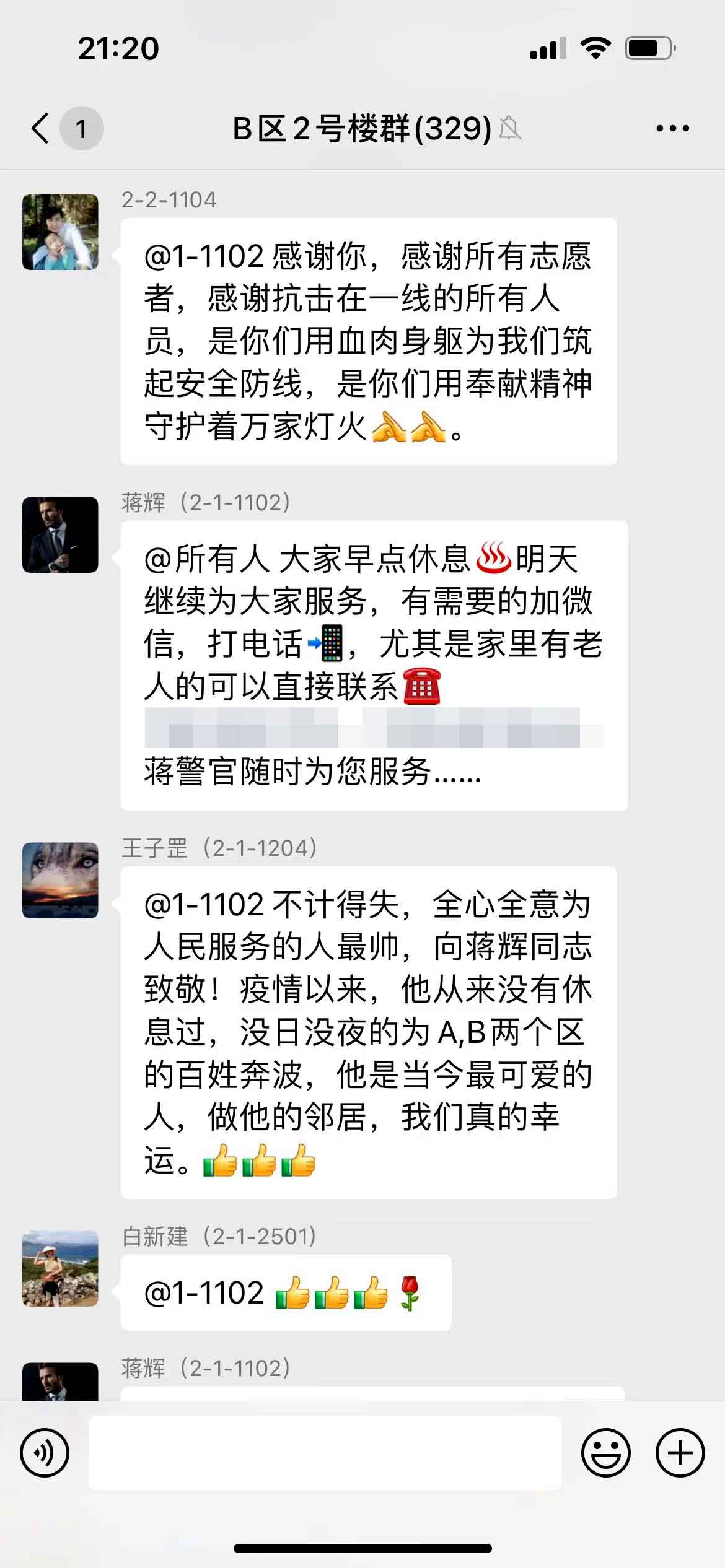This screenshot has width=725, height=1568.
Task: Open the avatar of member 2-2-1104
Action: pyautogui.click(x=60, y=232)
